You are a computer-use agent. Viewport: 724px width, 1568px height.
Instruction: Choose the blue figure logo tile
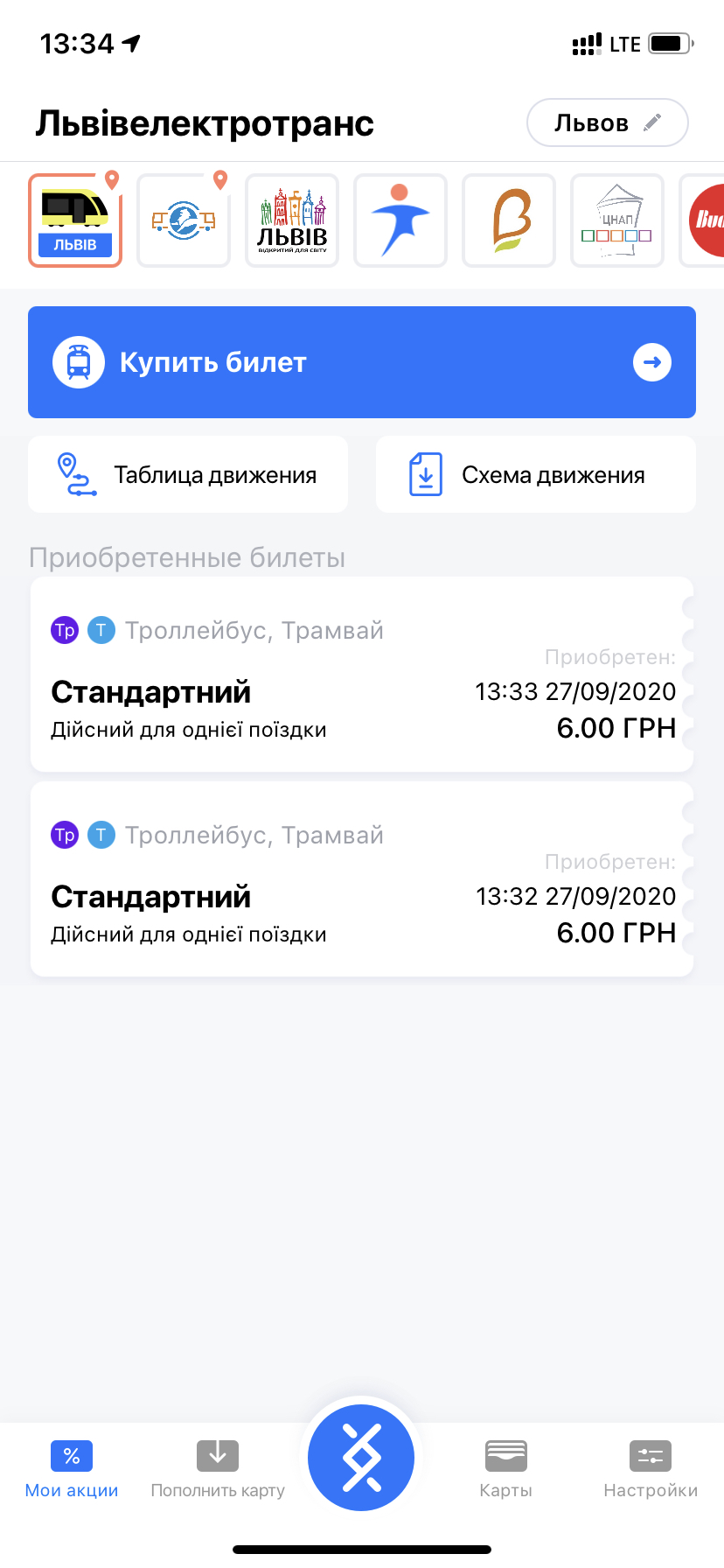pos(400,220)
